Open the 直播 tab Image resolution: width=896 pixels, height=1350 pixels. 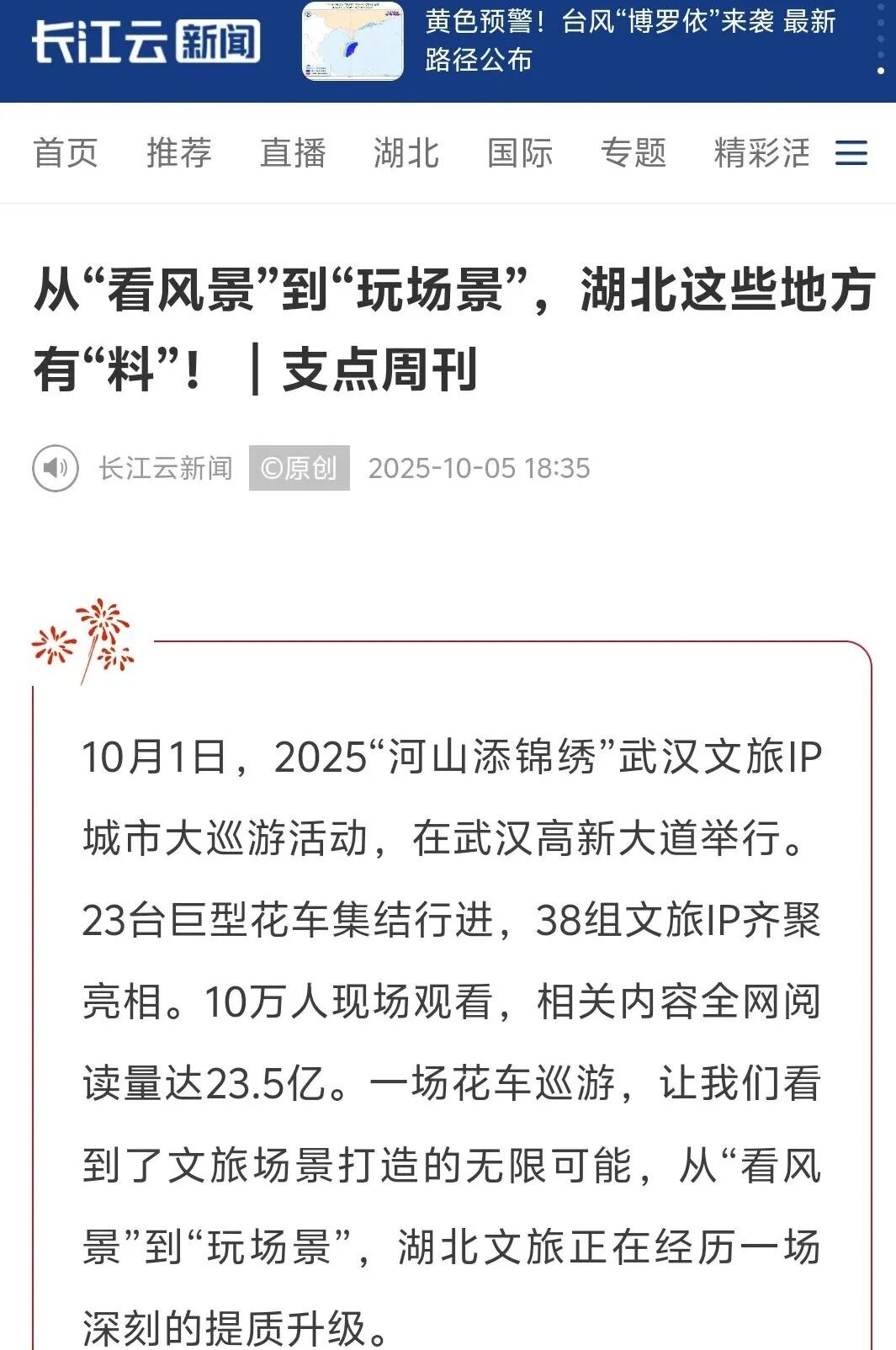(293, 153)
